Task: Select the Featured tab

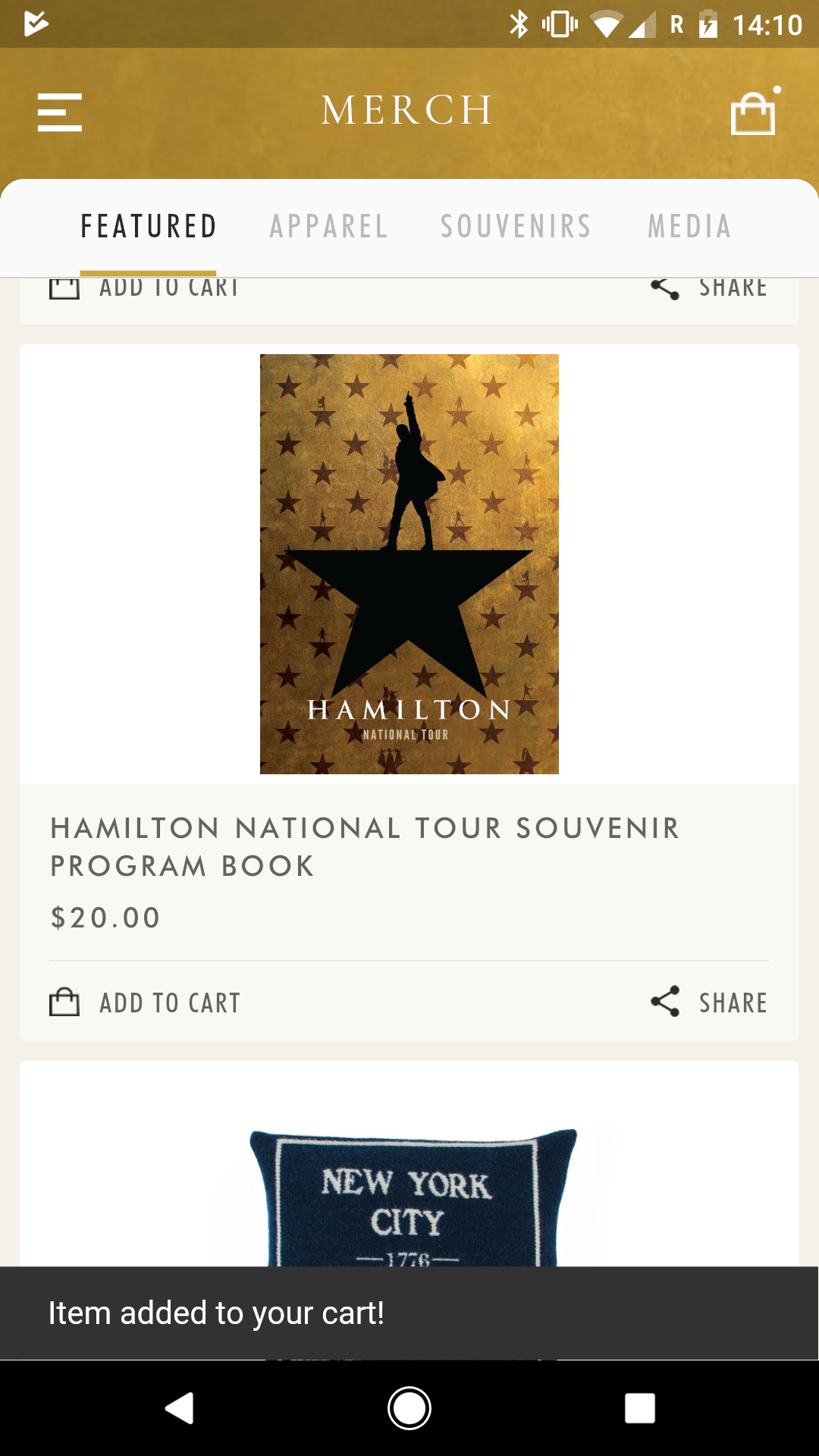Action: [x=149, y=227]
